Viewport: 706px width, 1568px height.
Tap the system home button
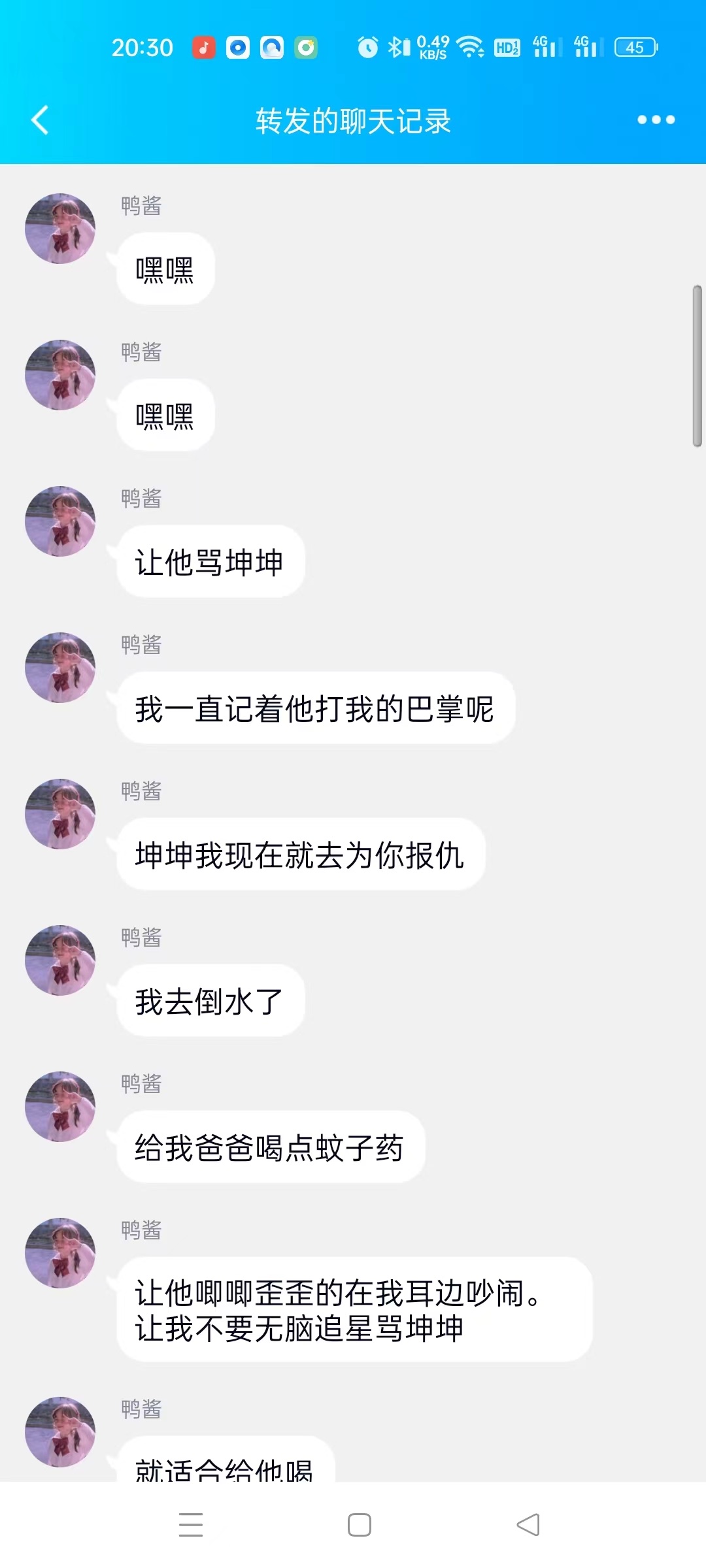(x=359, y=1525)
